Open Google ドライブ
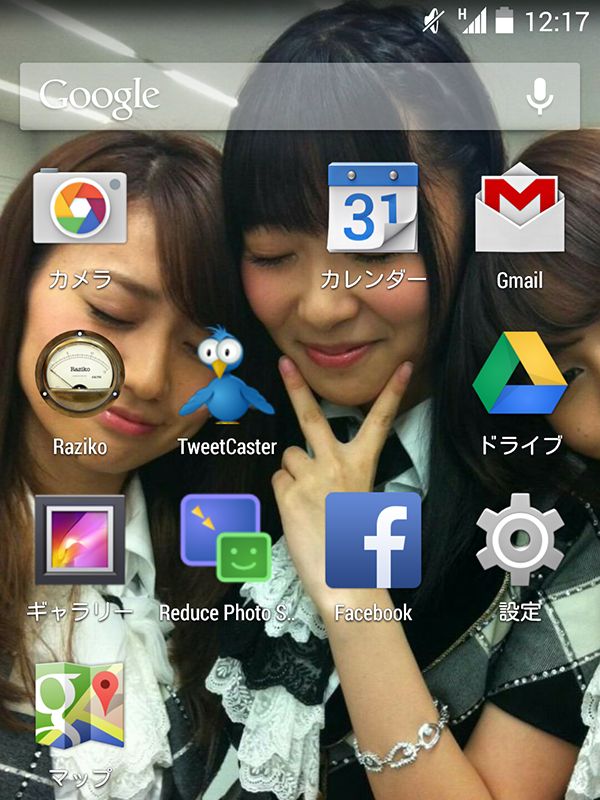The height and width of the screenshot is (800, 600). coord(519,376)
